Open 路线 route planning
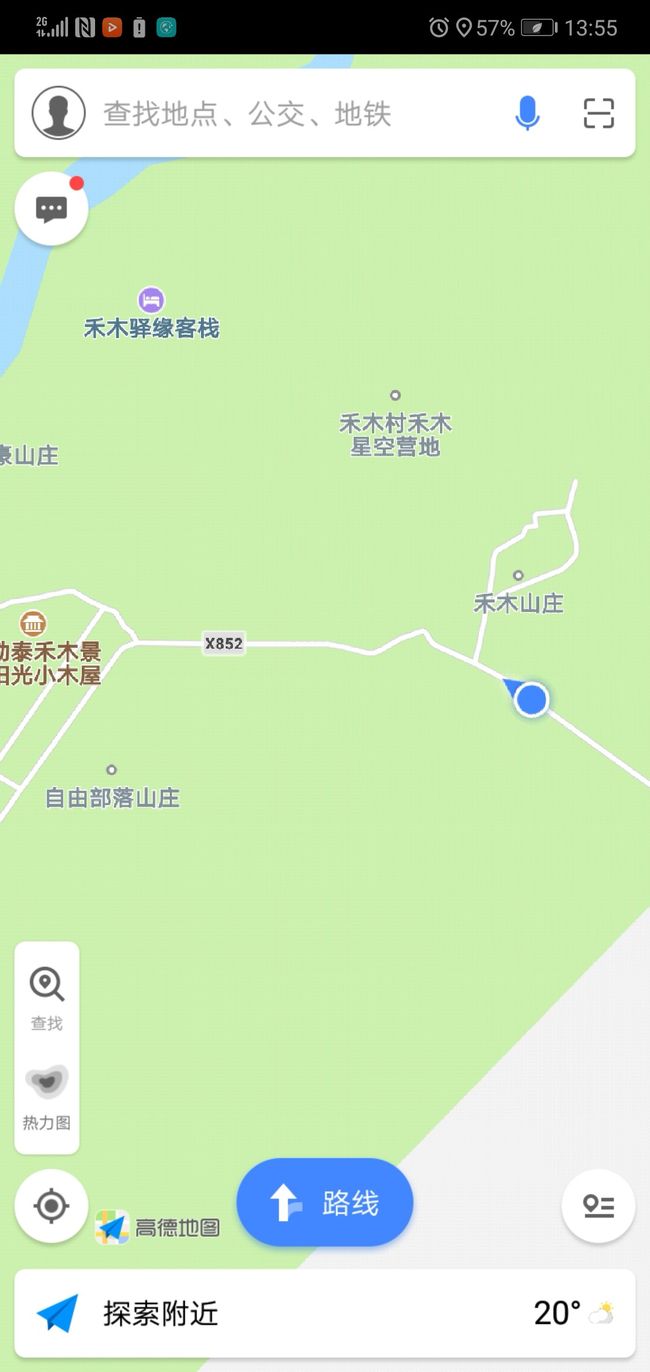The height and width of the screenshot is (1372, 650). tap(325, 1202)
